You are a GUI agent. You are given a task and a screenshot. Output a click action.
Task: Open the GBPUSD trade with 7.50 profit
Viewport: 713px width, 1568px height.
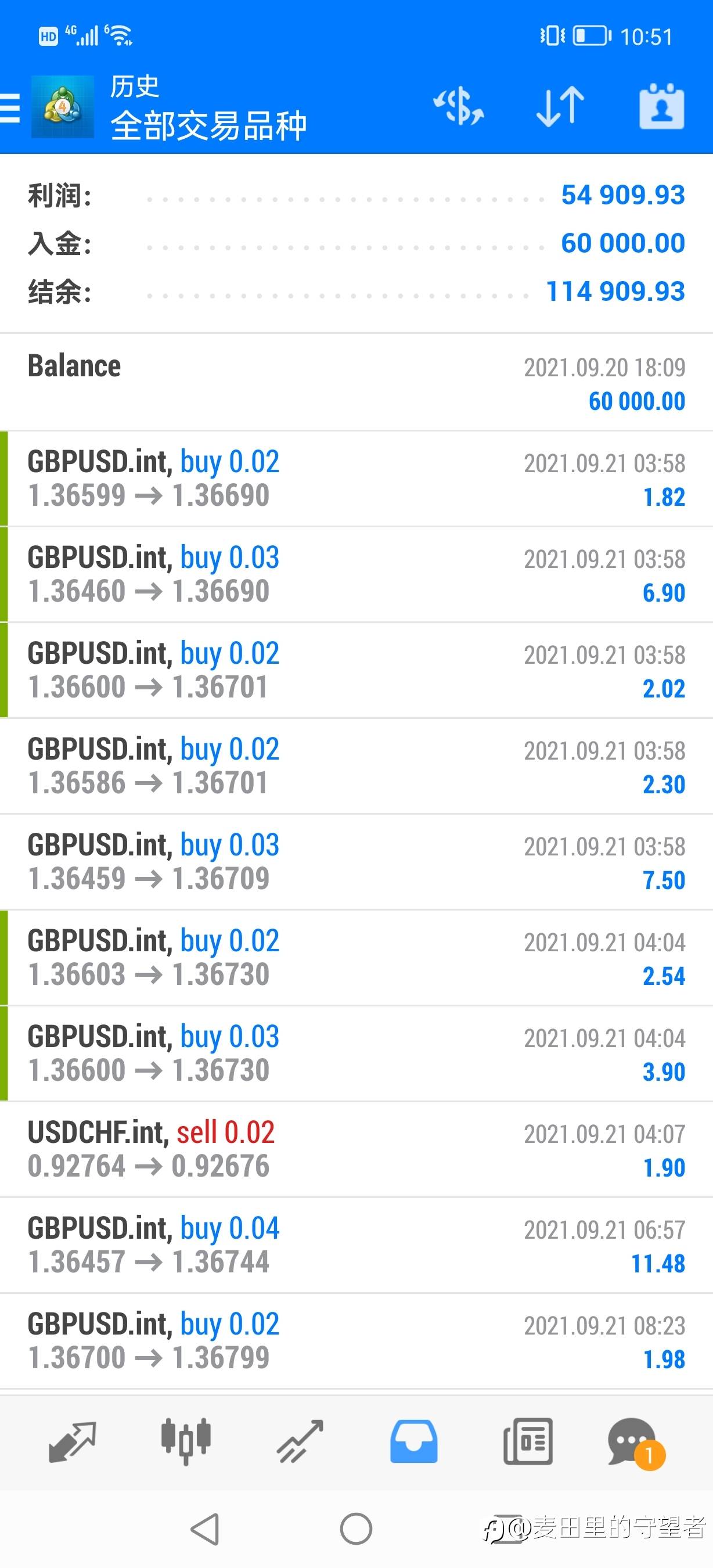pos(356,861)
